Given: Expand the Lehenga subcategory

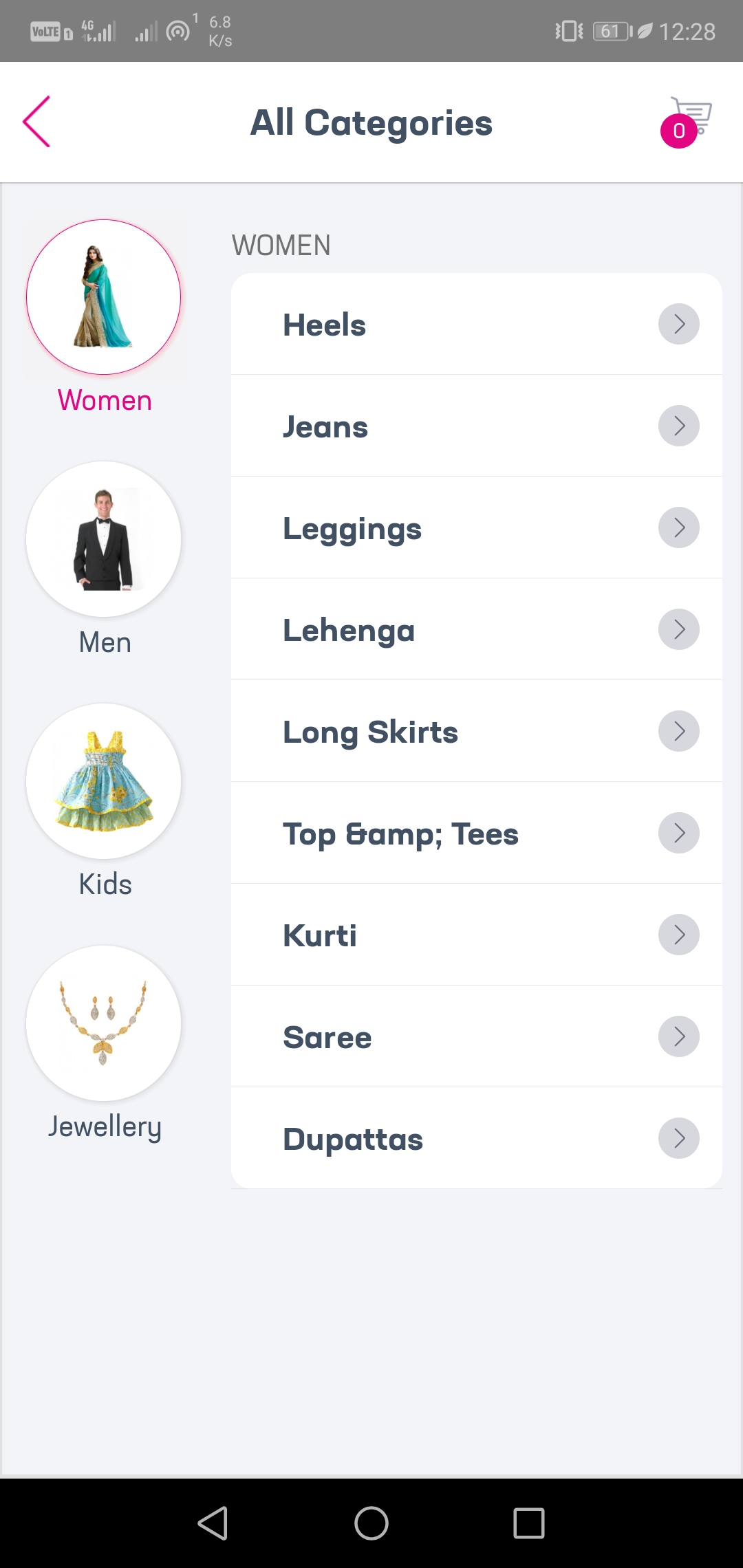Looking at the screenshot, I should point(678,629).
